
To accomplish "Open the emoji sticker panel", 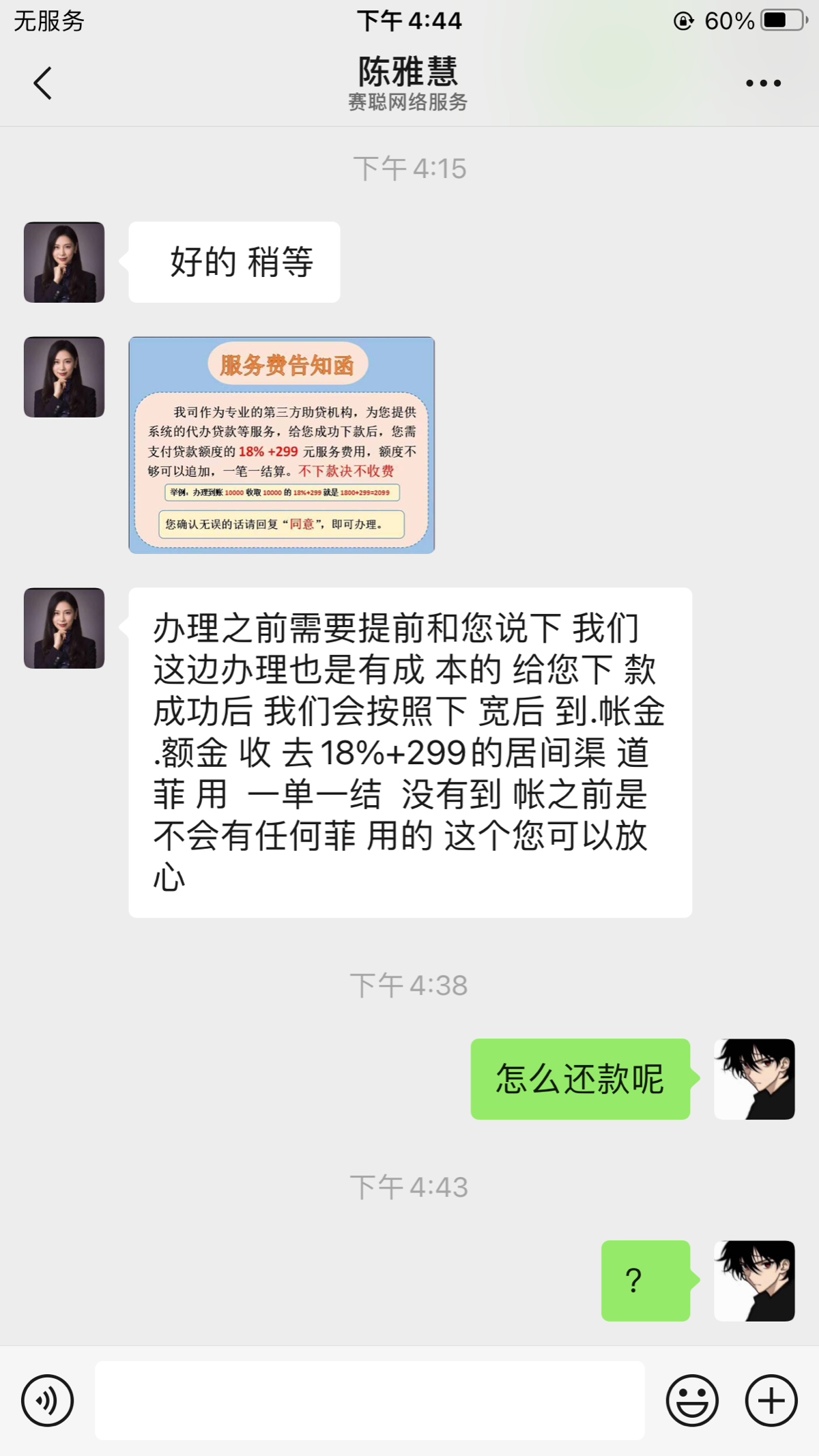I will [x=692, y=1401].
